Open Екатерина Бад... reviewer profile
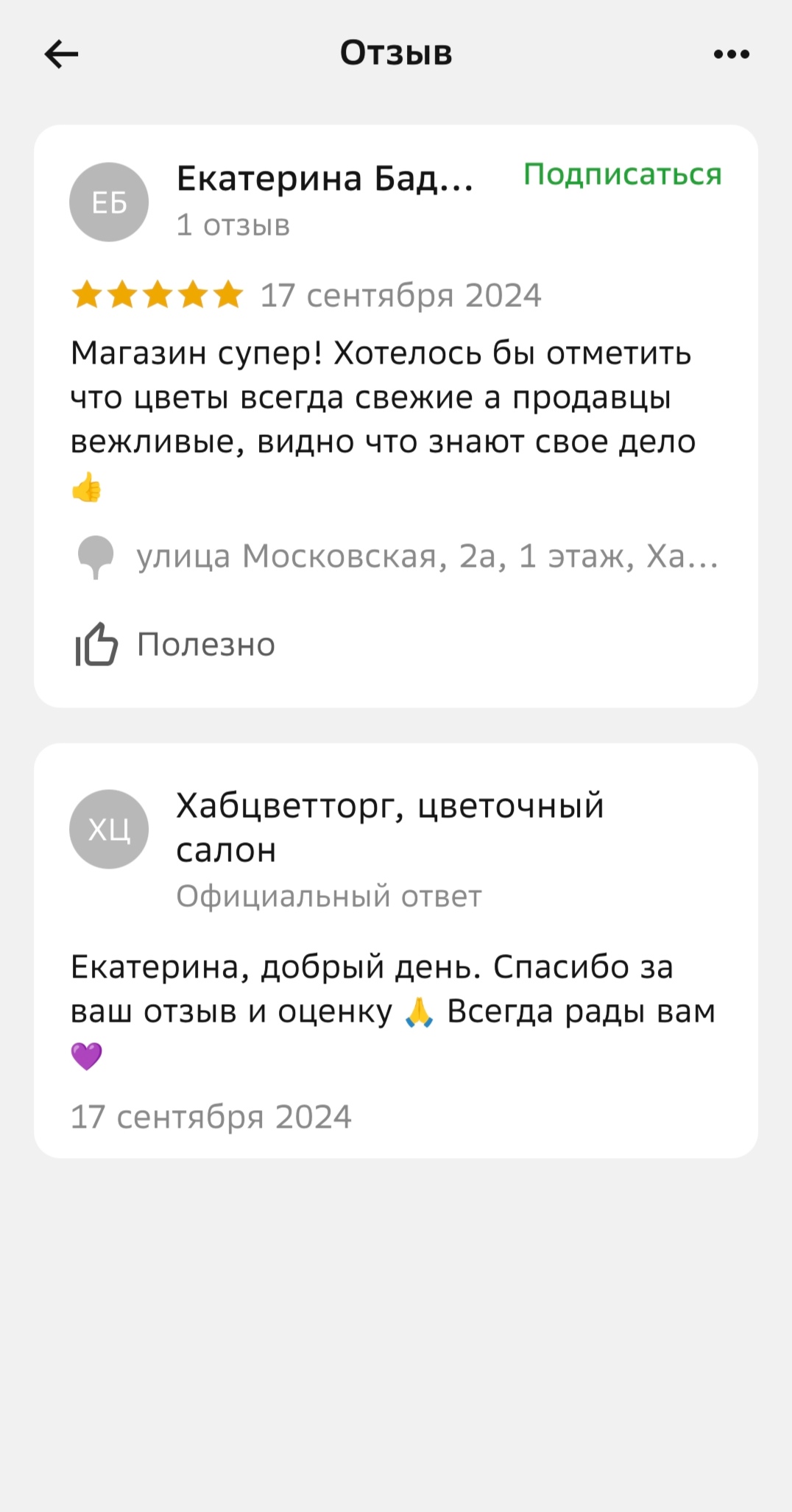Screen dimensions: 792x1512 coord(324,179)
